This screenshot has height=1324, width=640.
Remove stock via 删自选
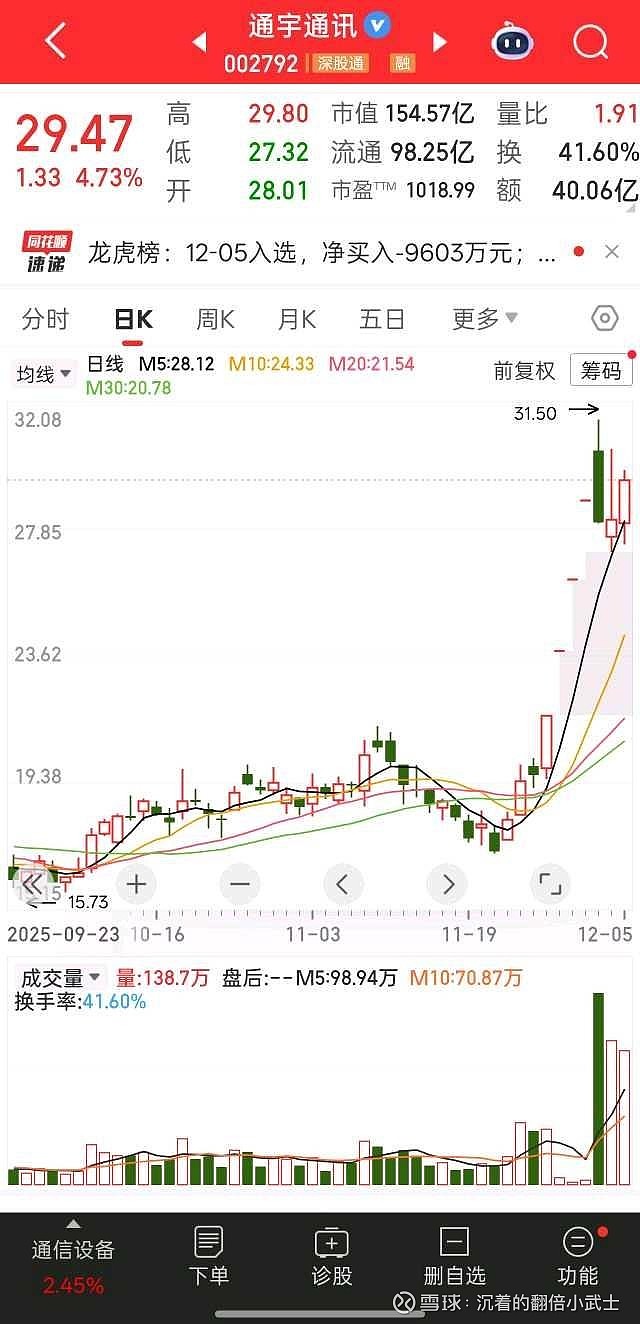pos(454,1256)
